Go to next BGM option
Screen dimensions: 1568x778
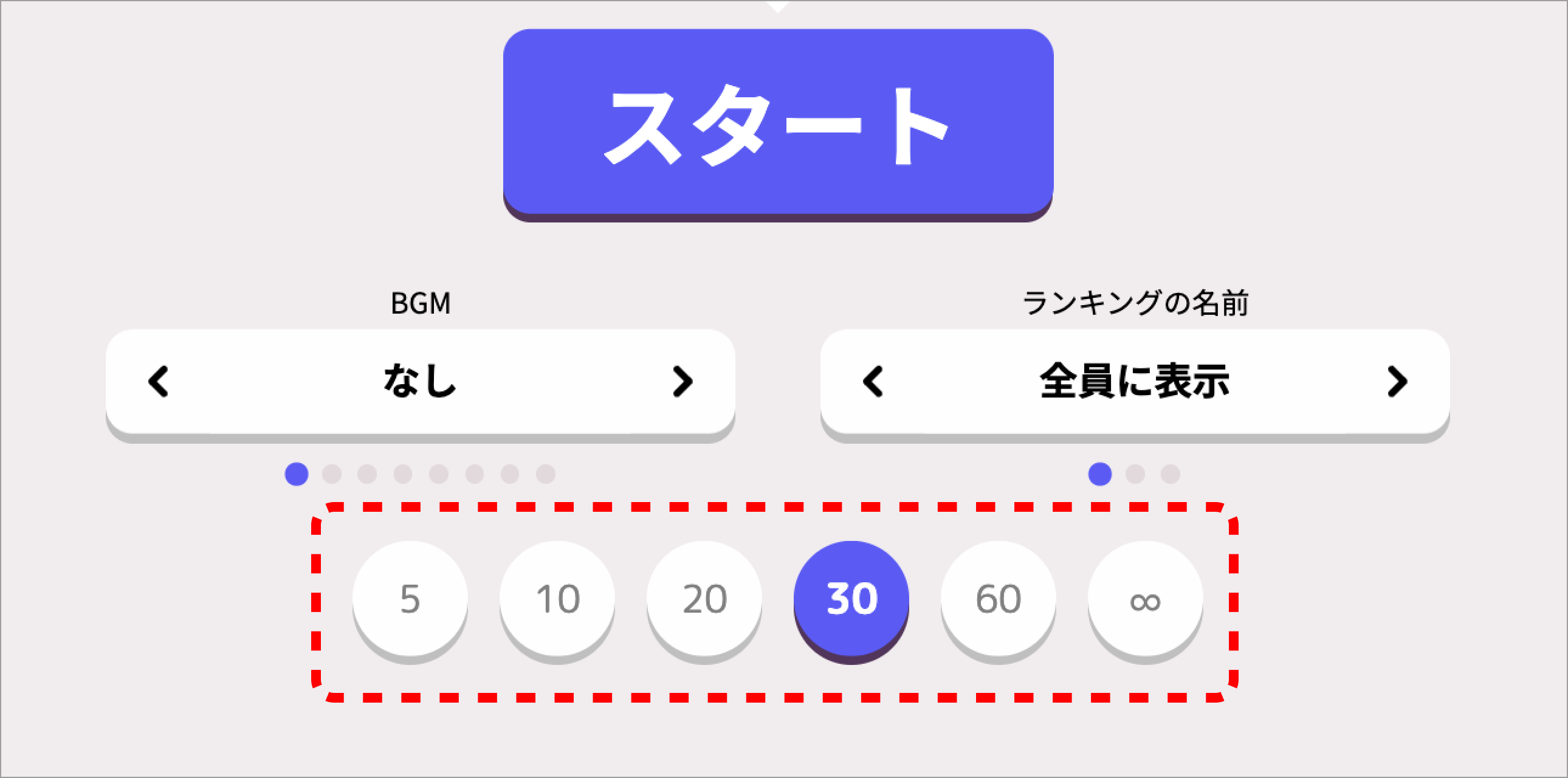(683, 382)
